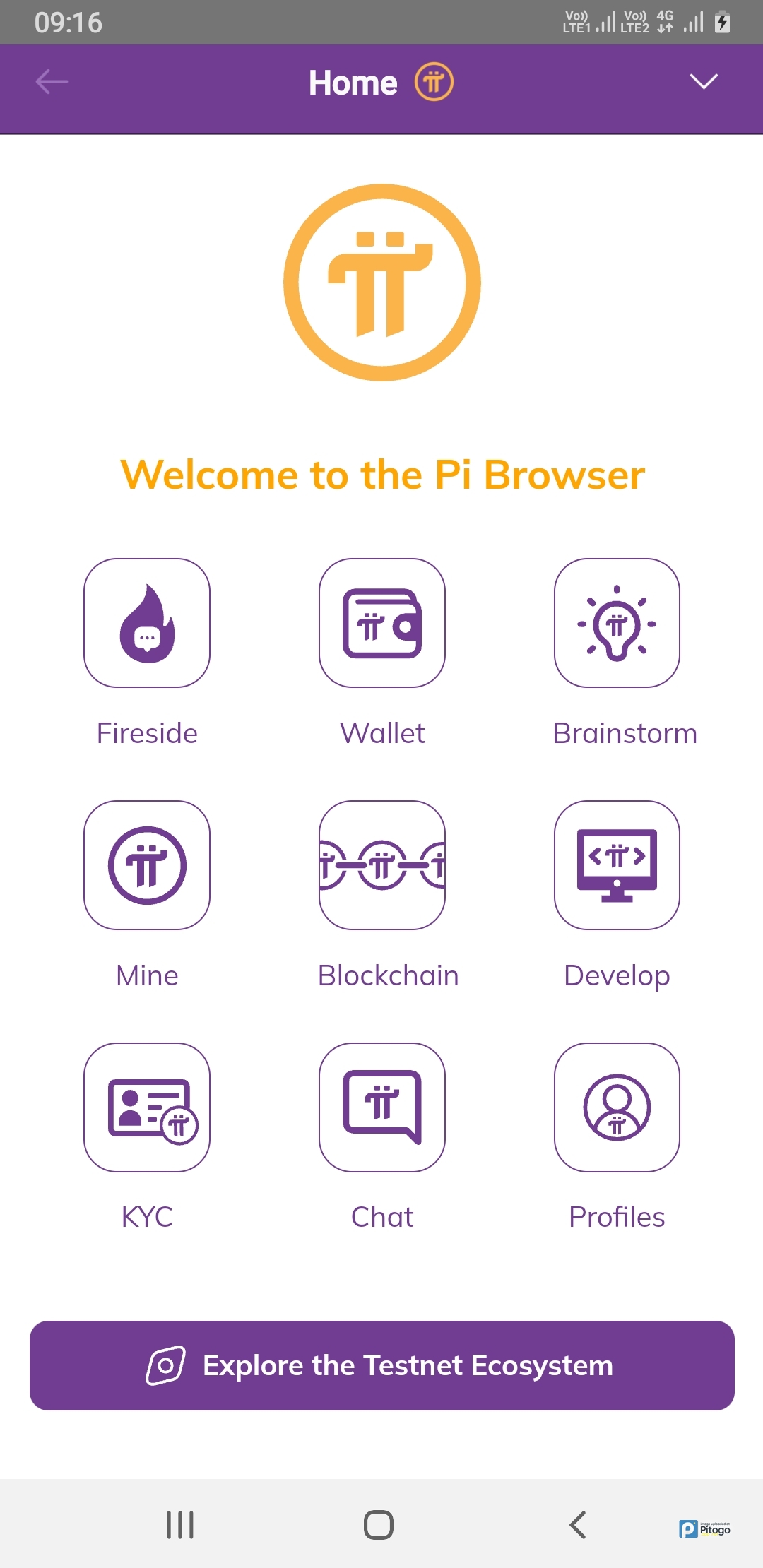Go back using the header arrow

click(x=52, y=82)
